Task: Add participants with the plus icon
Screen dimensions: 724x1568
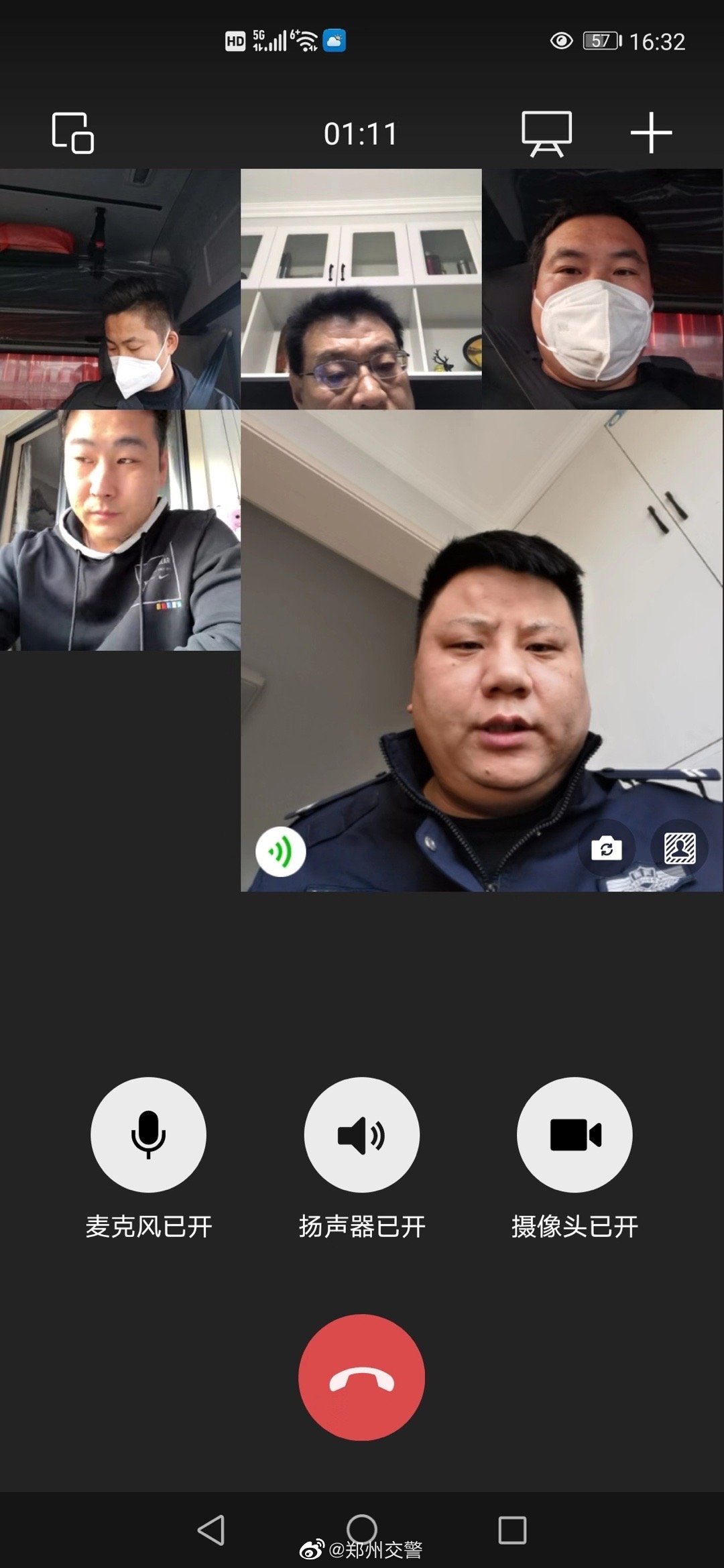Action: [651, 133]
